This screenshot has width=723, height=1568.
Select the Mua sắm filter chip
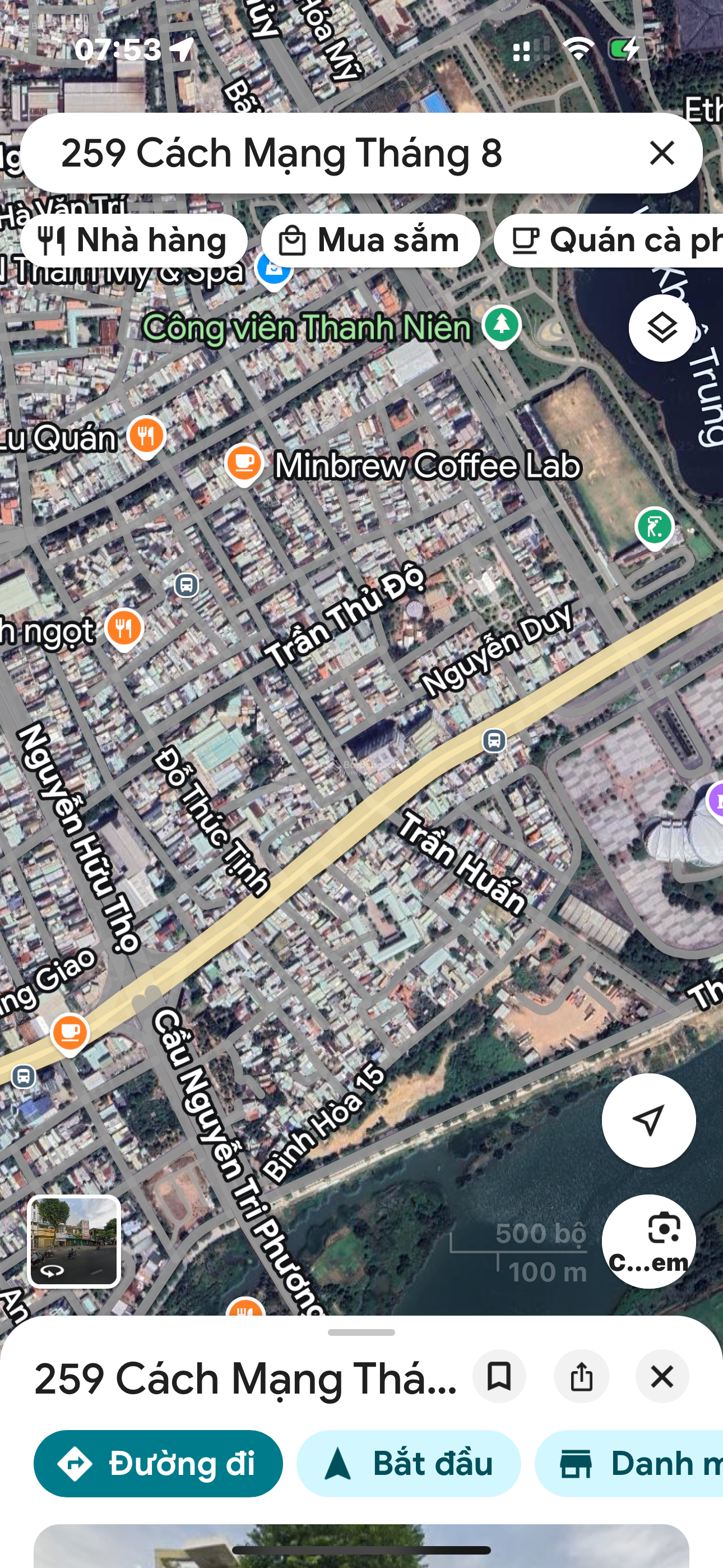tap(370, 240)
